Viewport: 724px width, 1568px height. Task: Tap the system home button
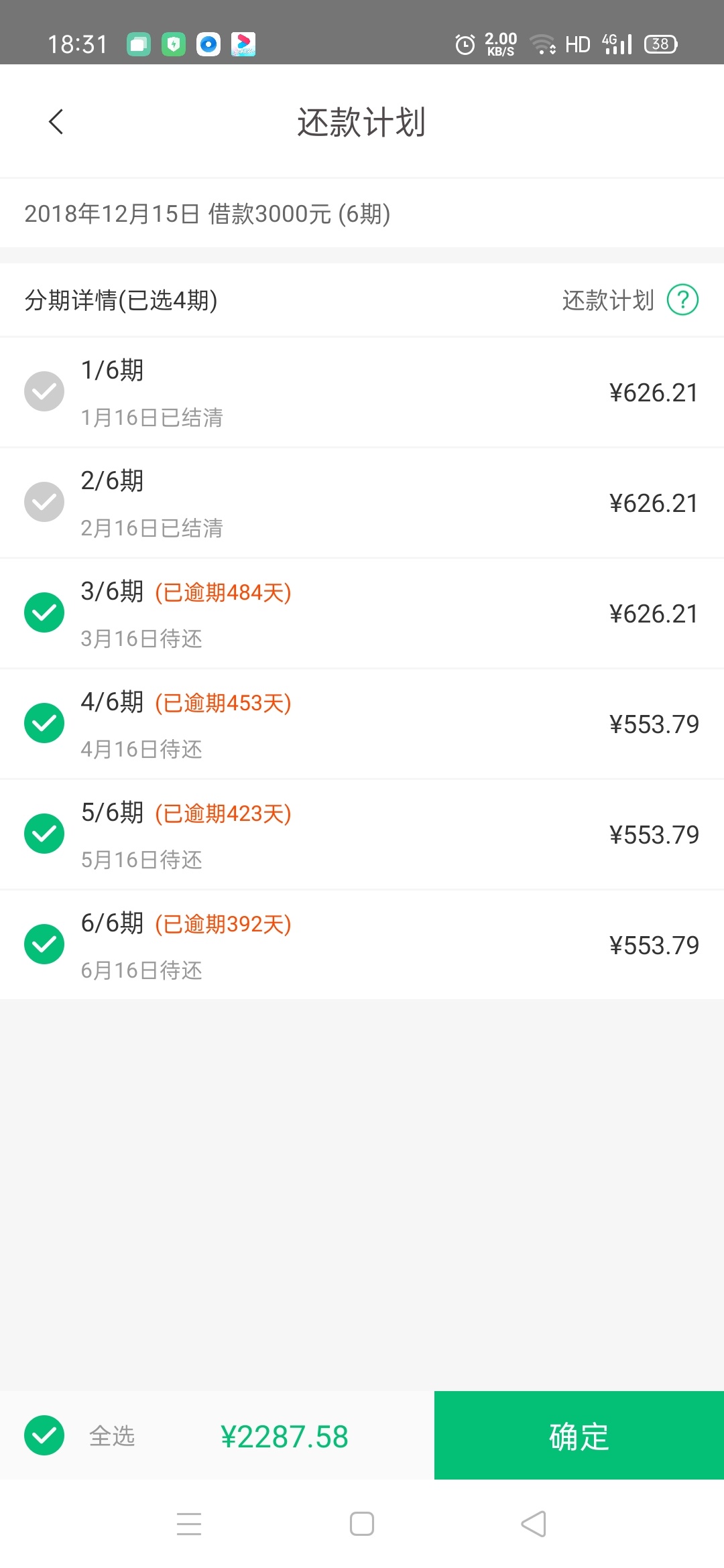tap(362, 1524)
